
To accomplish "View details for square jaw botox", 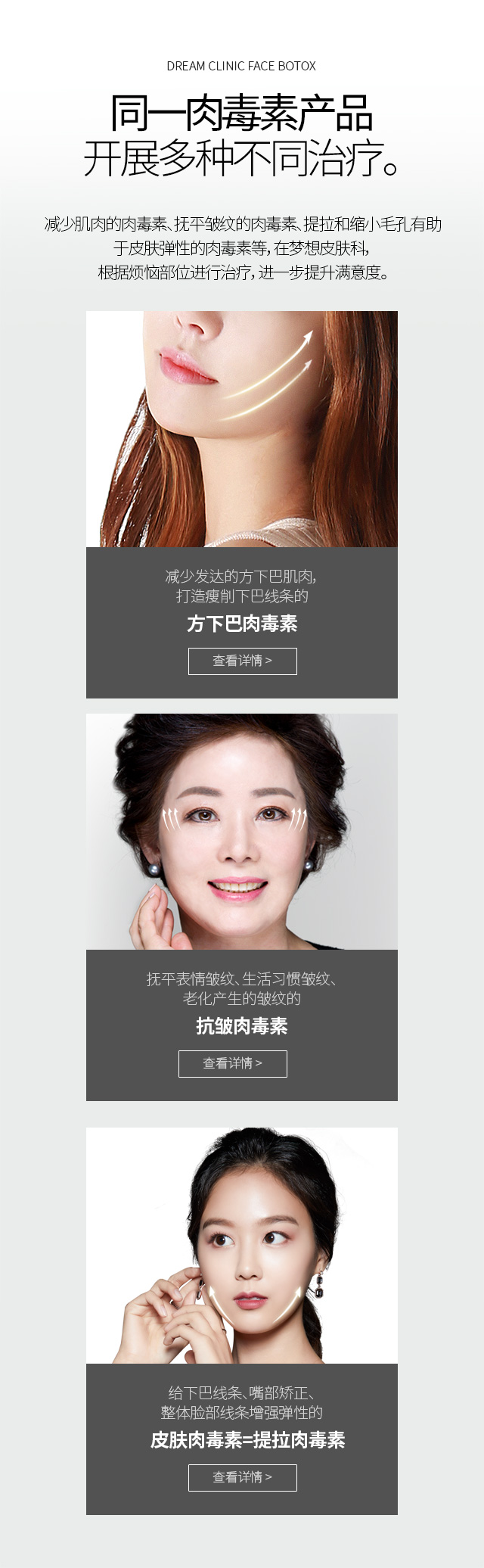I will pos(242,661).
